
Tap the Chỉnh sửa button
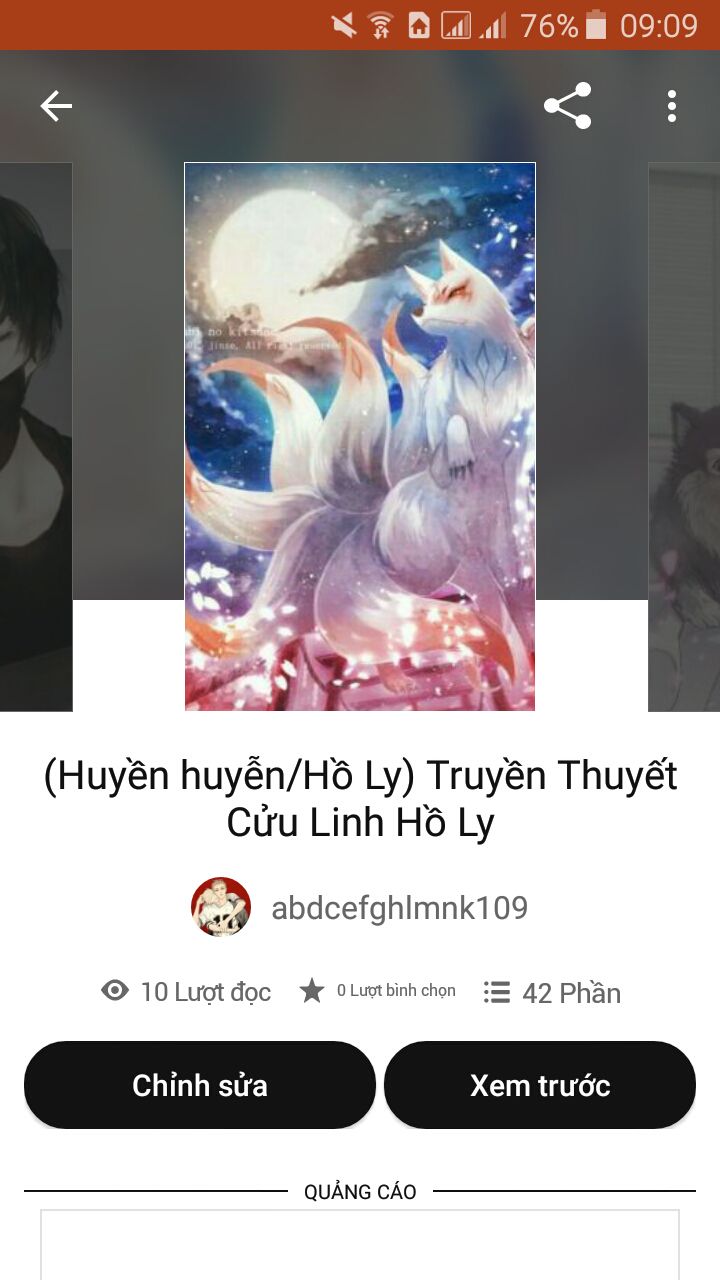click(x=200, y=1085)
